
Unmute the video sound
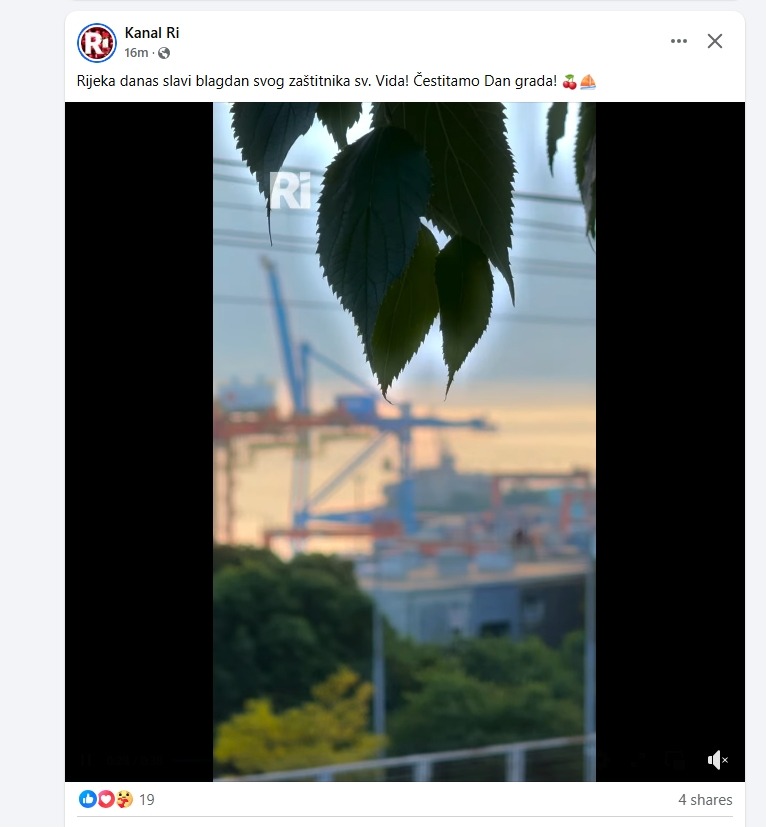pyautogui.click(x=718, y=761)
